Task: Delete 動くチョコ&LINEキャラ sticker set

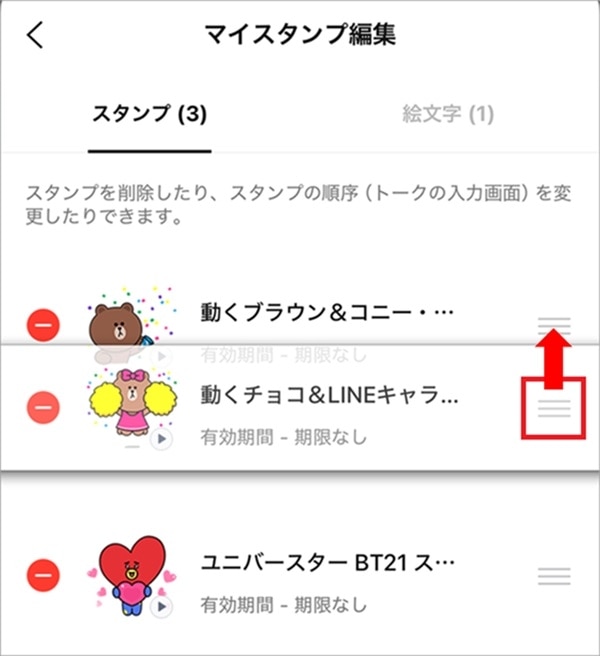Action: point(44,407)
